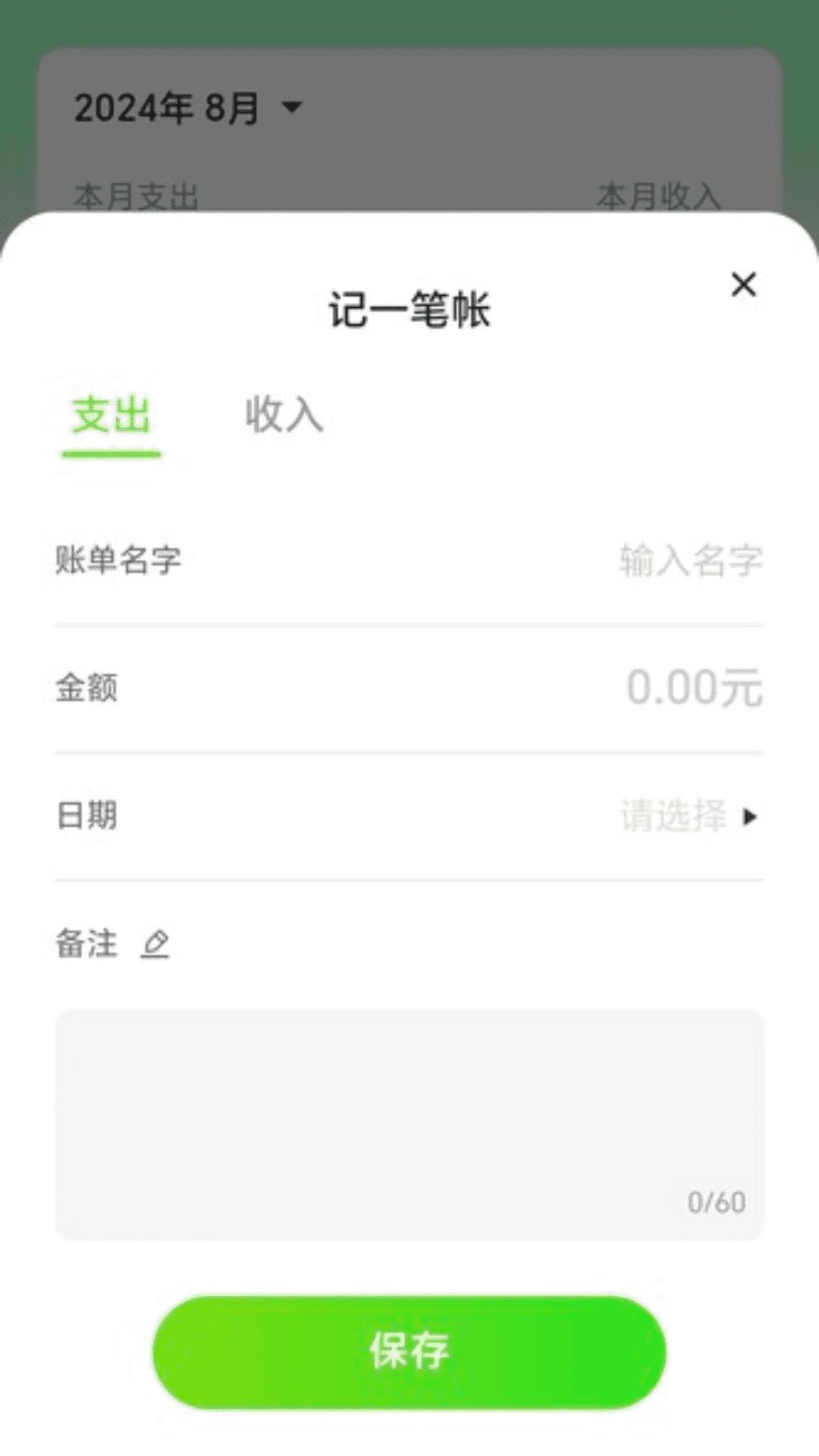Click the pencil edit icon beside 备注

157,944
